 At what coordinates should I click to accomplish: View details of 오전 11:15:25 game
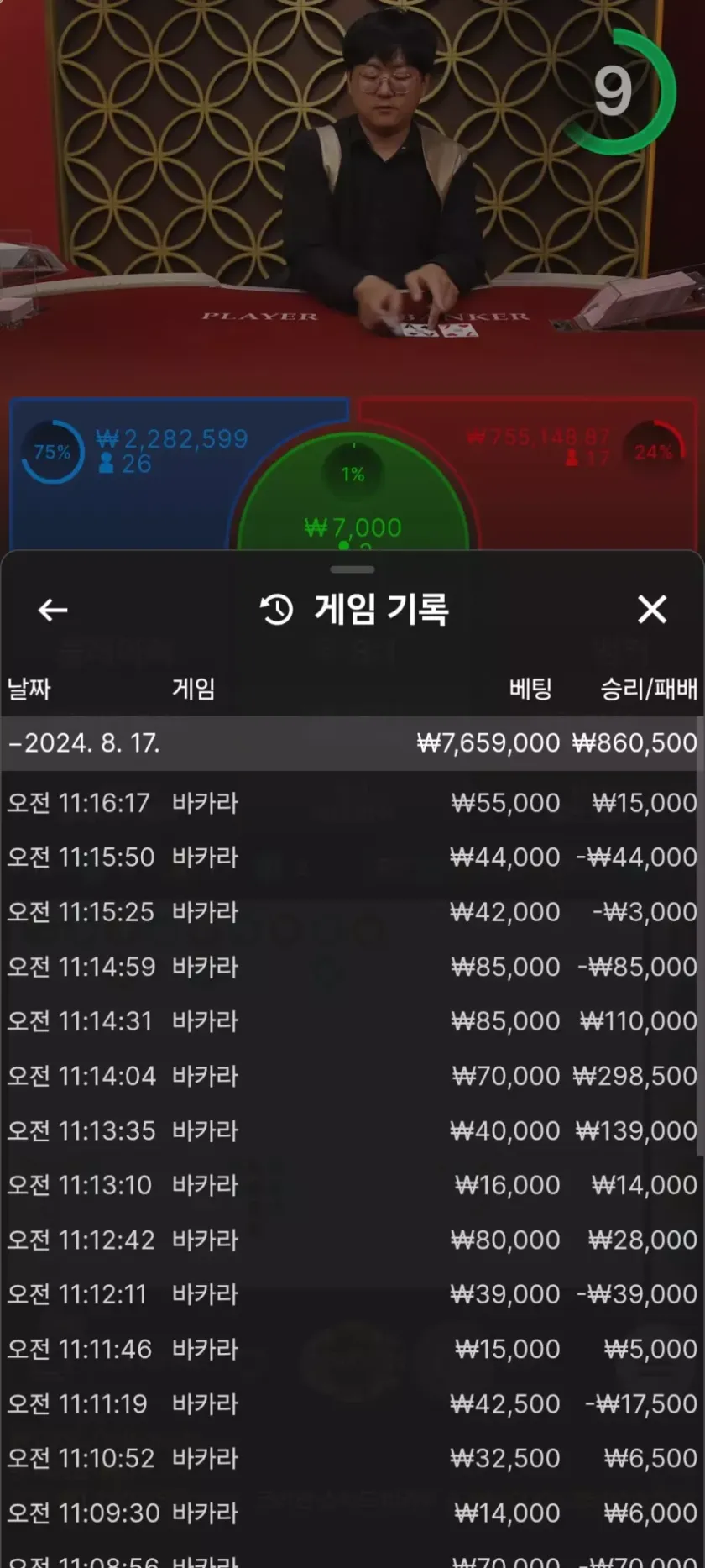[352, 912]
